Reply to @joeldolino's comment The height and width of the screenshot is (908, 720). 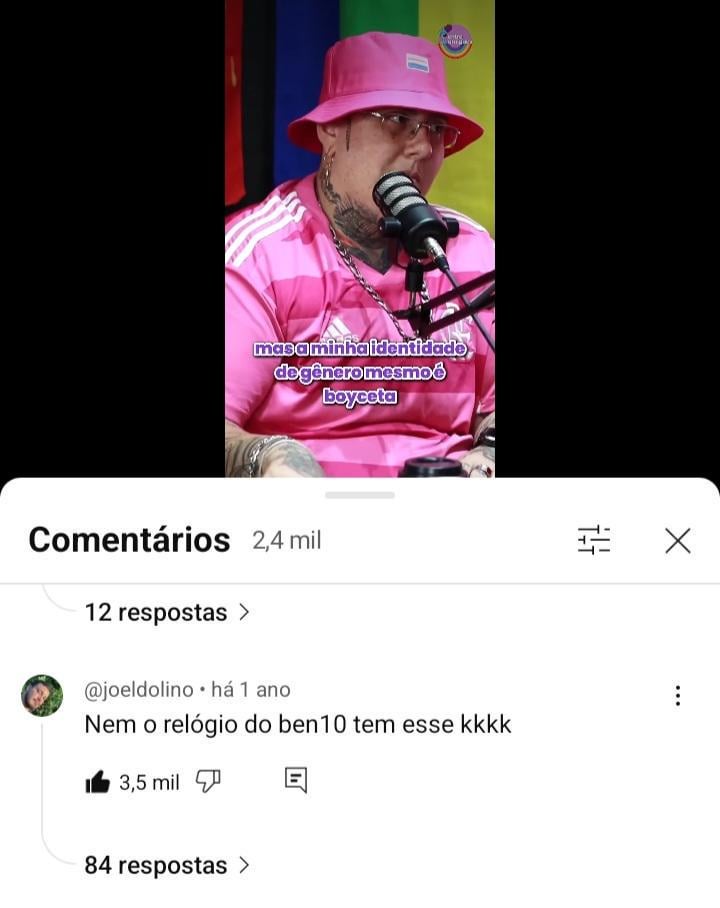click(295, 780)
